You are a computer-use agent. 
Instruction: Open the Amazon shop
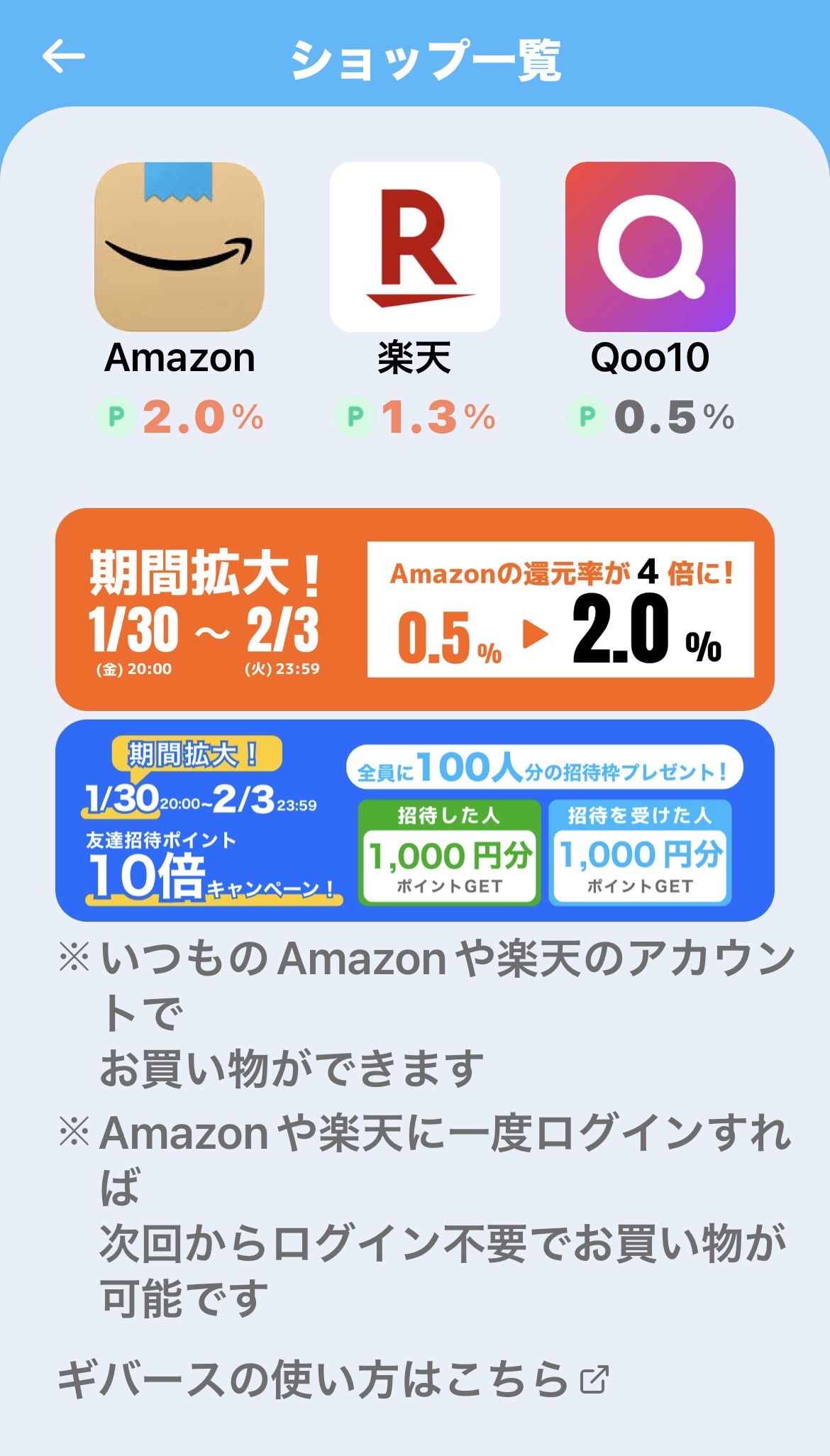(x=179, y=248)
